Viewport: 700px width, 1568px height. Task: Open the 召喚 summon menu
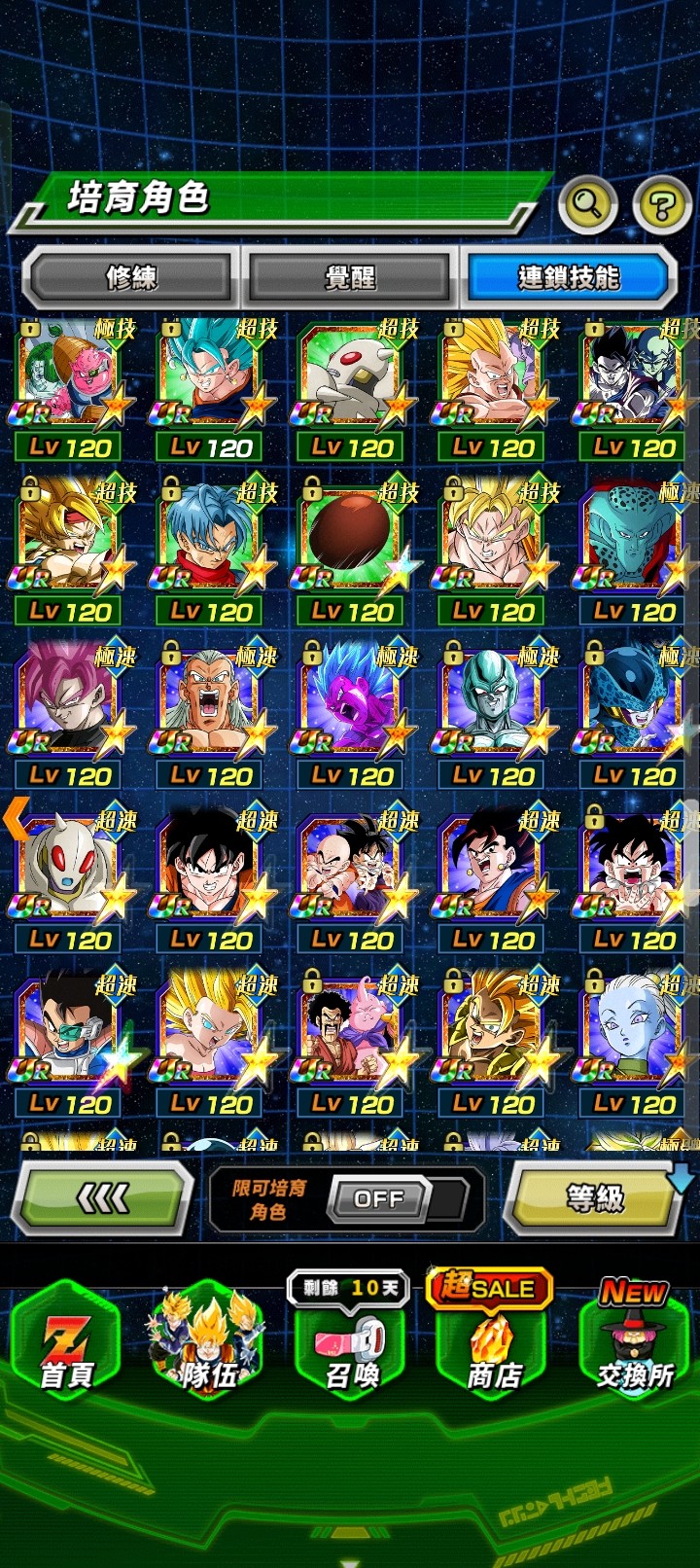coord(351,1347)
